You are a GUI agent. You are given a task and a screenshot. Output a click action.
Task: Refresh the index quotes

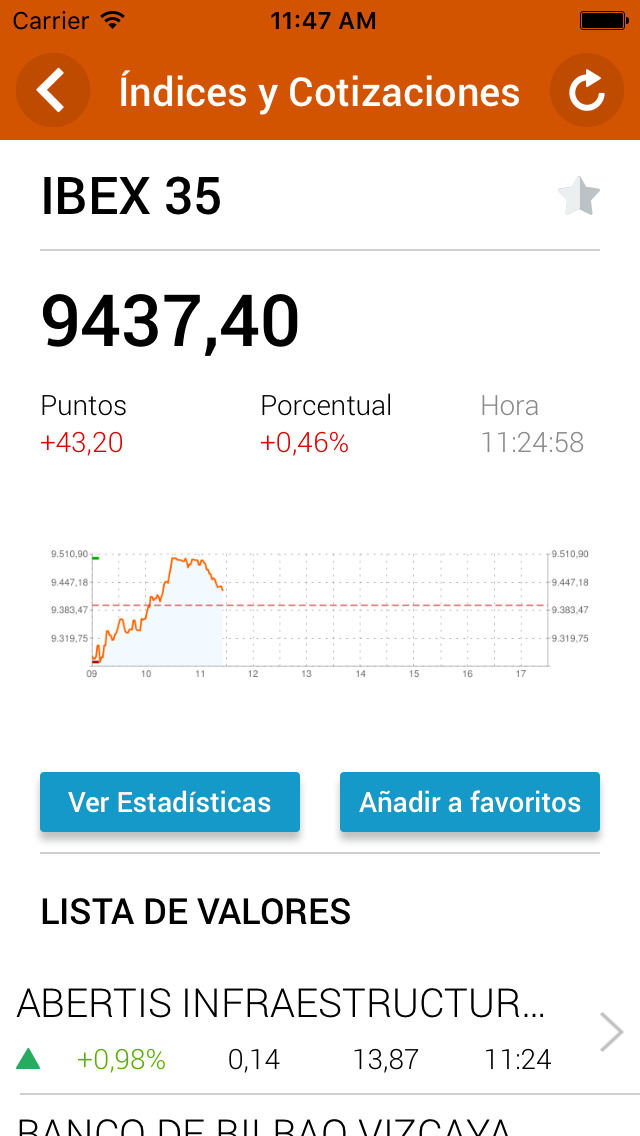[x=586, y=91]
